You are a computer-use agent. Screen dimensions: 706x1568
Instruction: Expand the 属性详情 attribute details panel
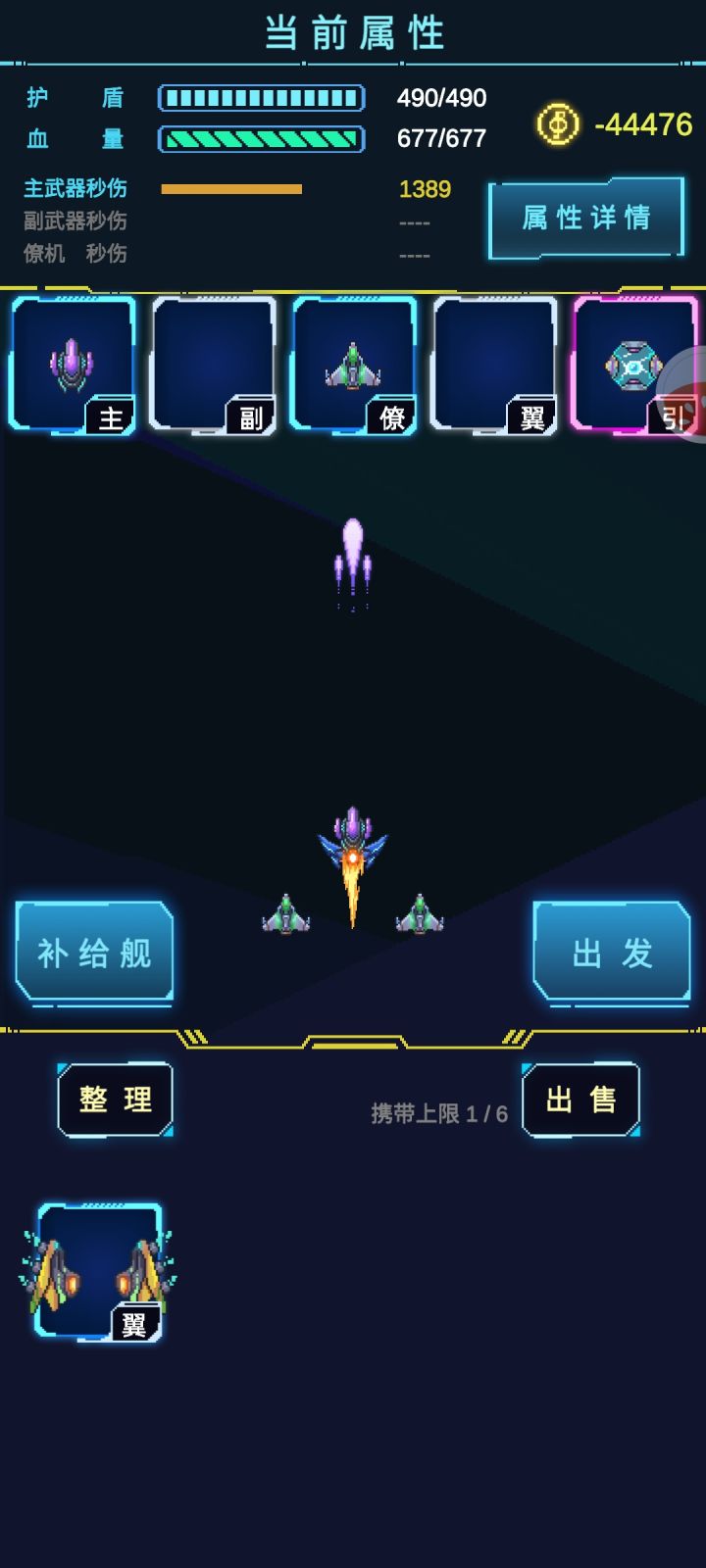pos(585,218)
